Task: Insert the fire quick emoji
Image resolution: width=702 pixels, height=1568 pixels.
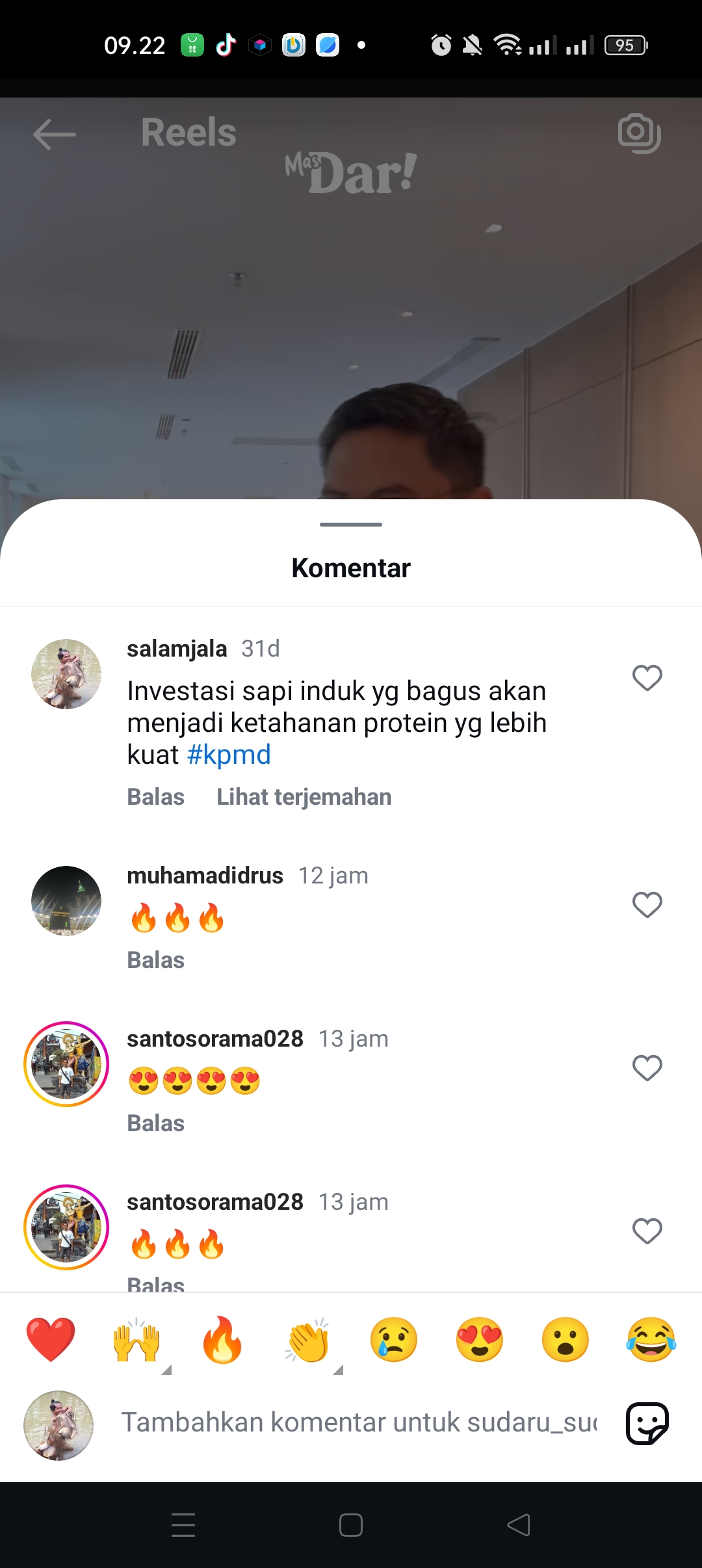Action: click(222, 1340)
